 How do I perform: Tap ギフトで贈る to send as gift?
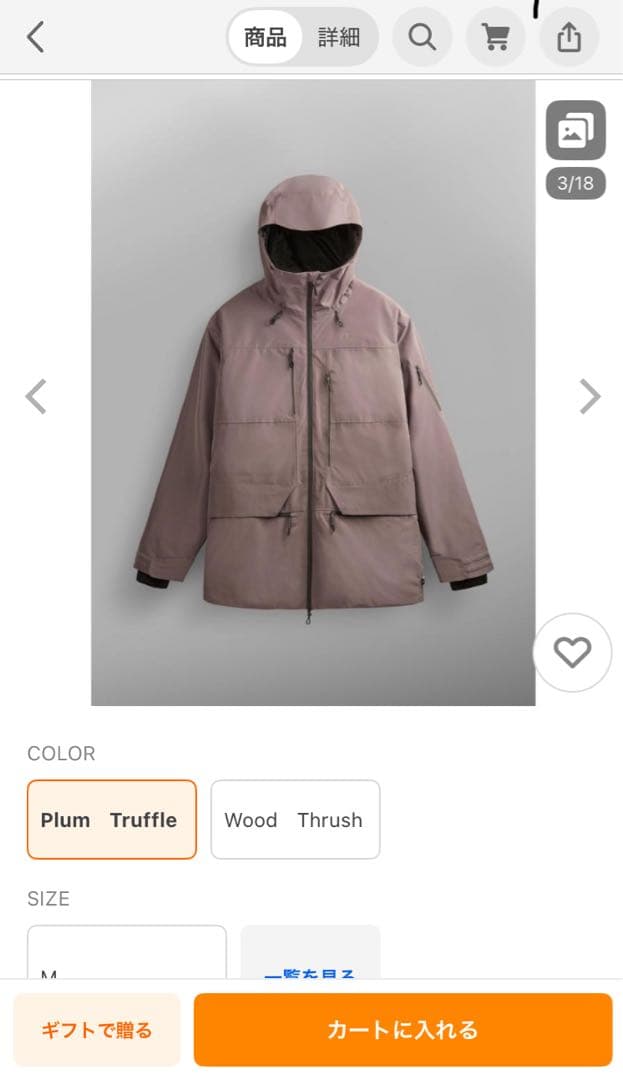(97, 1030)
